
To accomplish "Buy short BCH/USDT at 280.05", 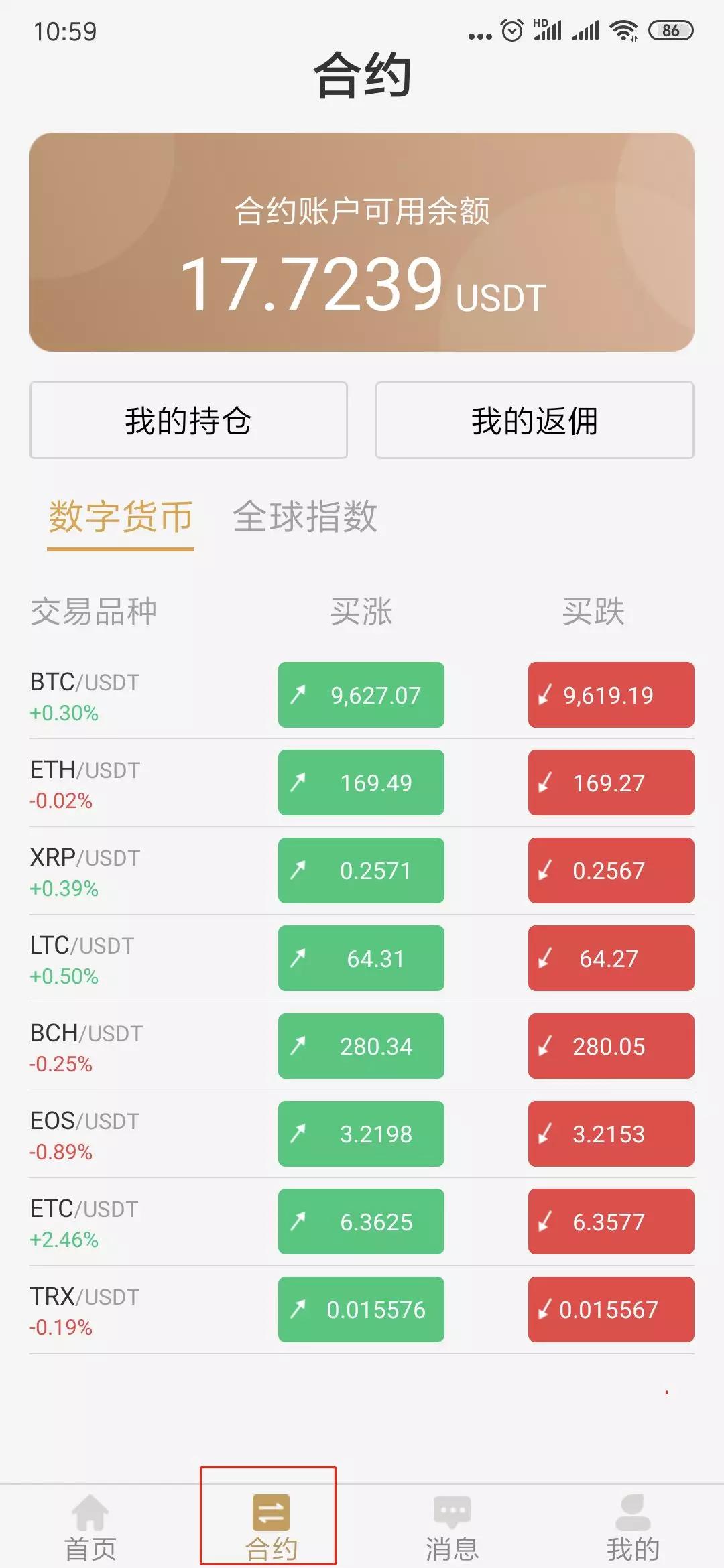I will 611,1046.
